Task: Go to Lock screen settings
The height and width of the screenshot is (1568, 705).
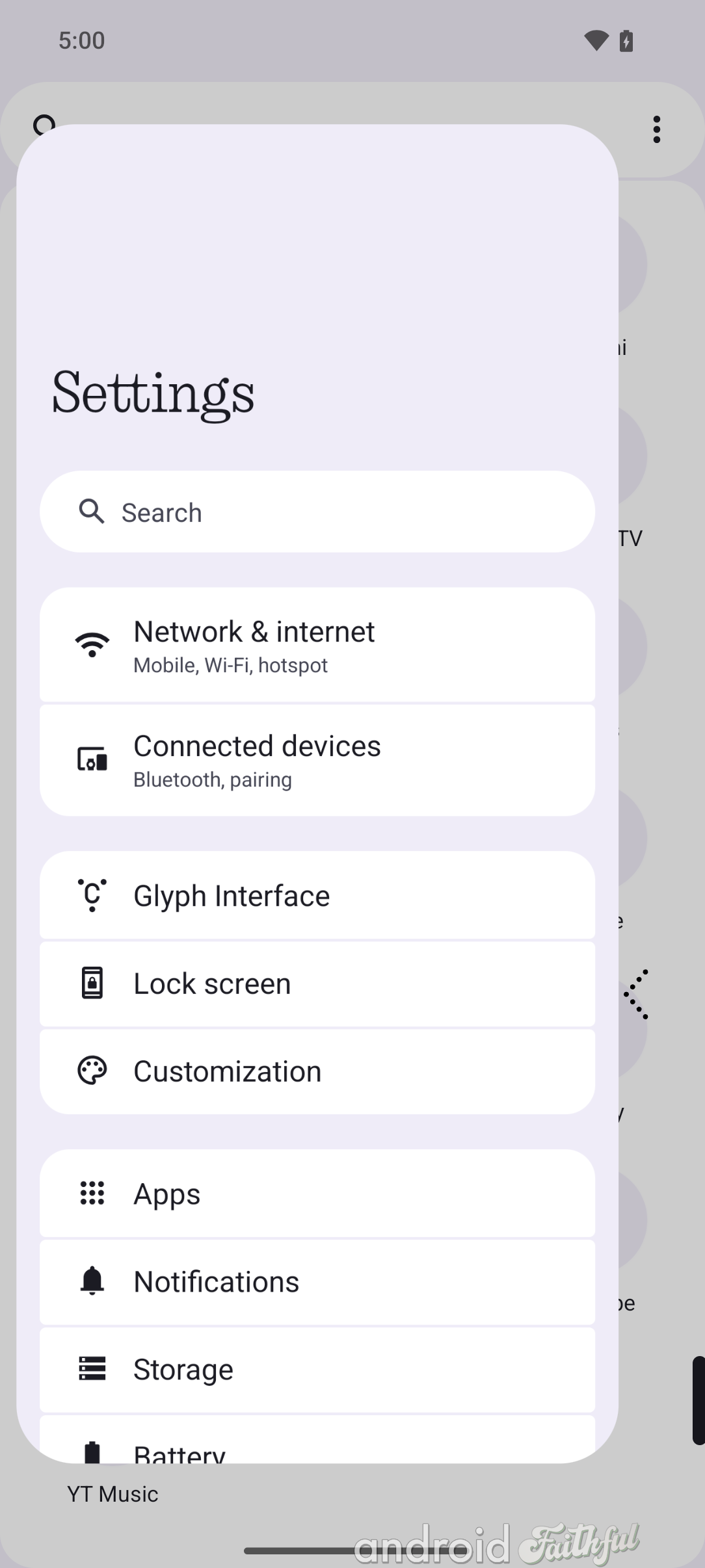Action: [x=317, y=984]
